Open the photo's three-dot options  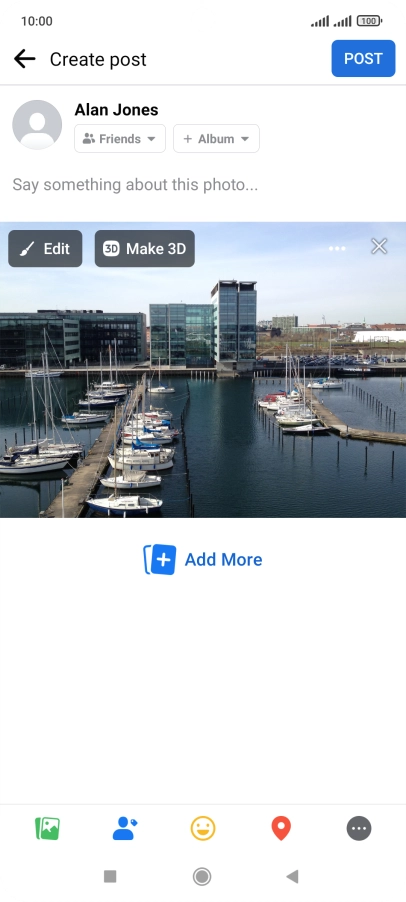pos(338,249)
